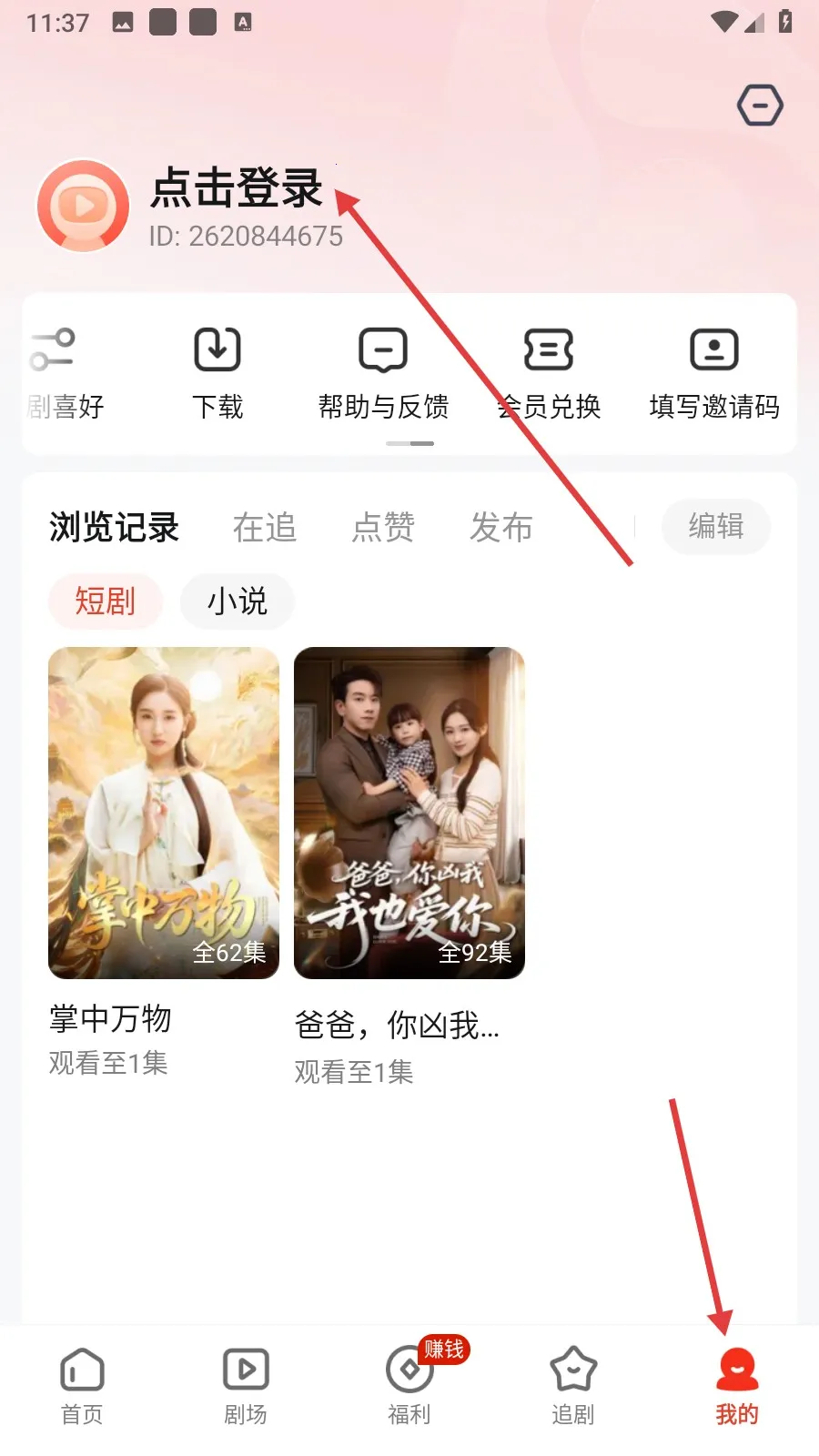Switch to the 在追 tab
The image size is (819, 1456).
coord(265,527)
